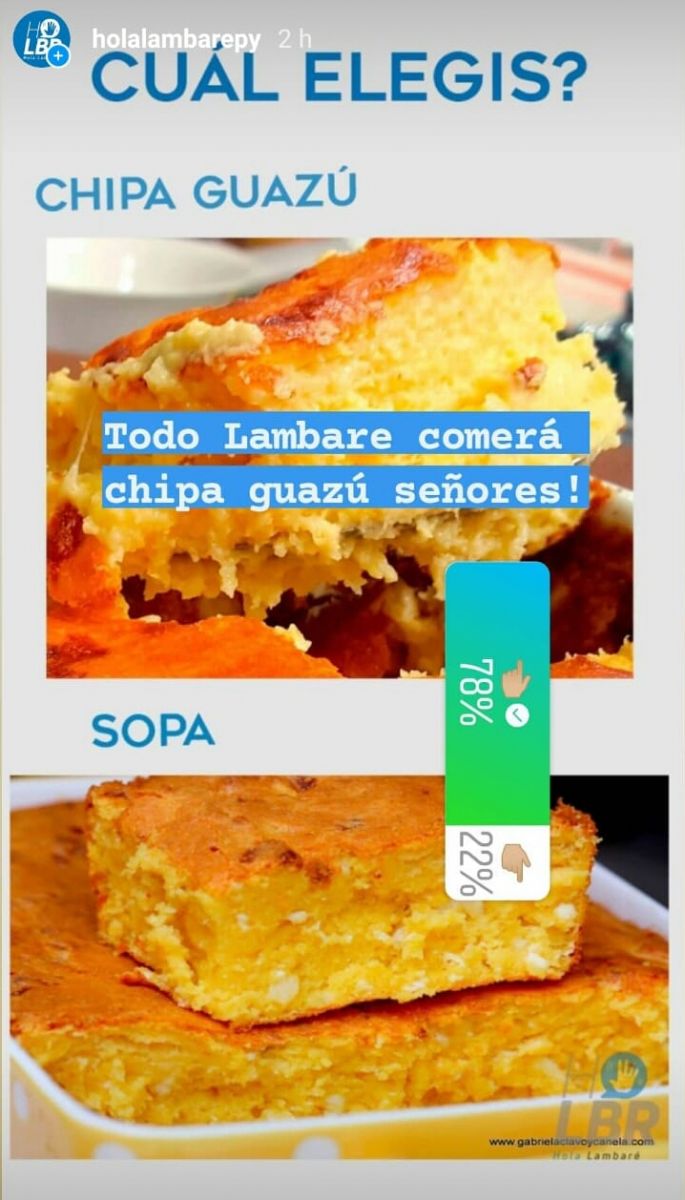Open the holalambarepy profile picture

click(40, 38)
